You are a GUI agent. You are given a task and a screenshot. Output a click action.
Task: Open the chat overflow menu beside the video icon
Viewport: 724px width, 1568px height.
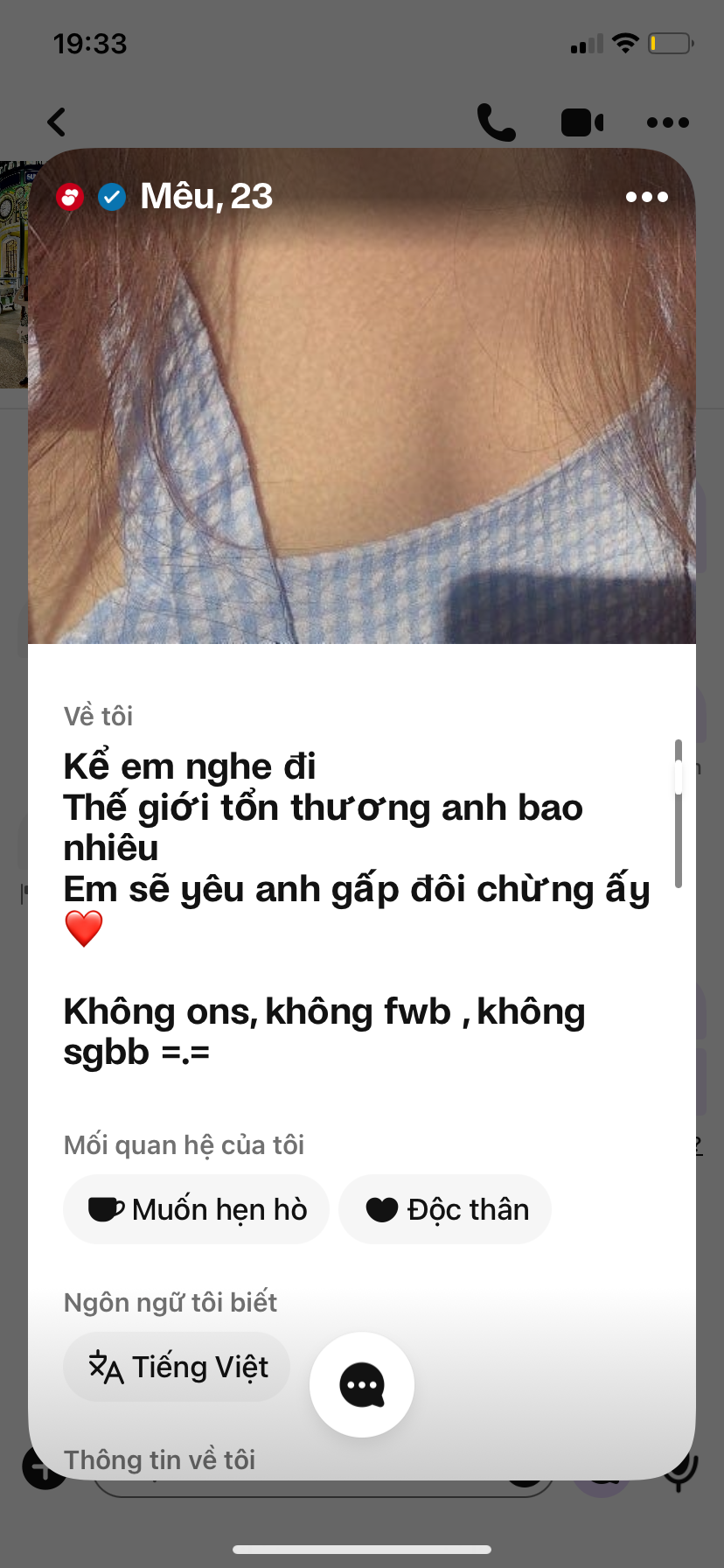(x=668, y=122)
